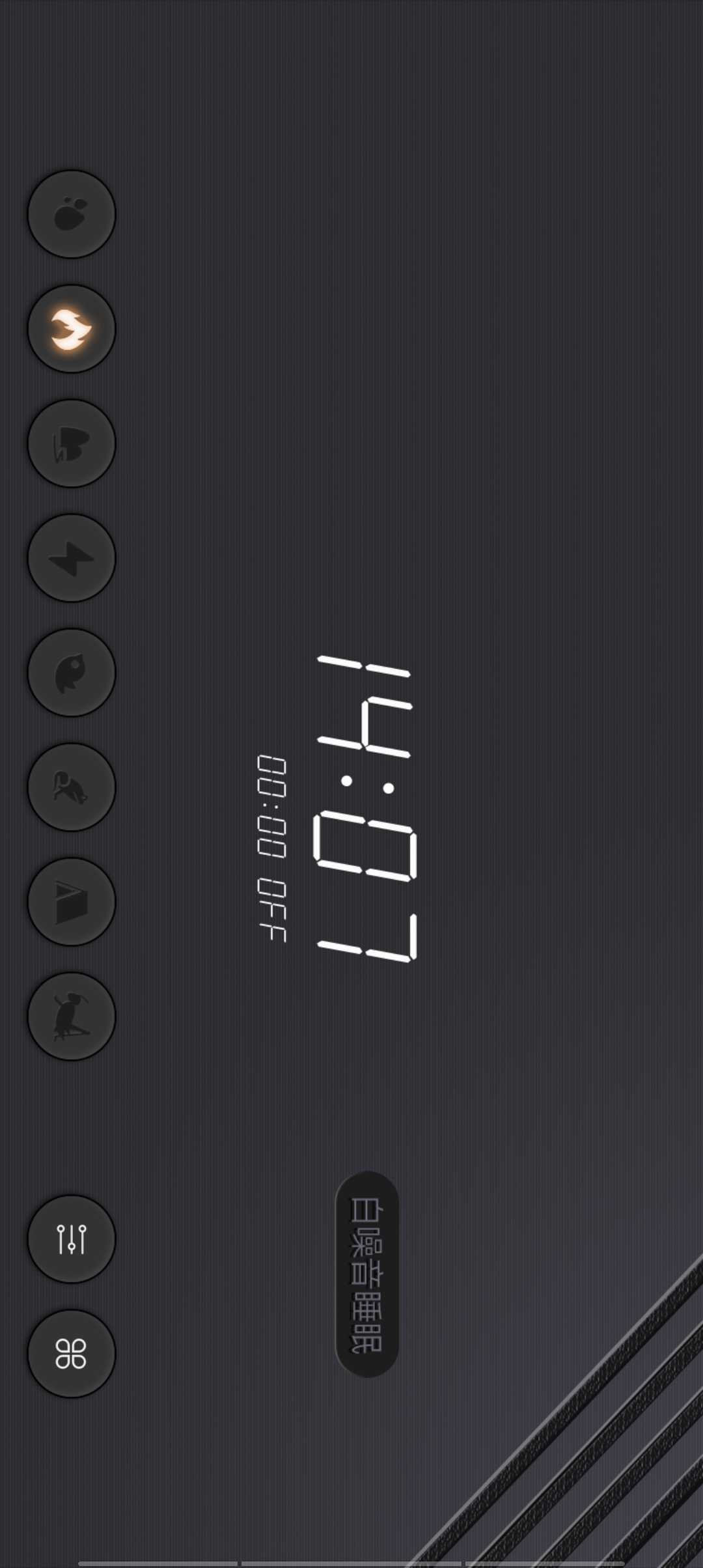This screenshot has width=703, height=1568.
Task: Turn off the glowing fire sound
Action: 72,329
